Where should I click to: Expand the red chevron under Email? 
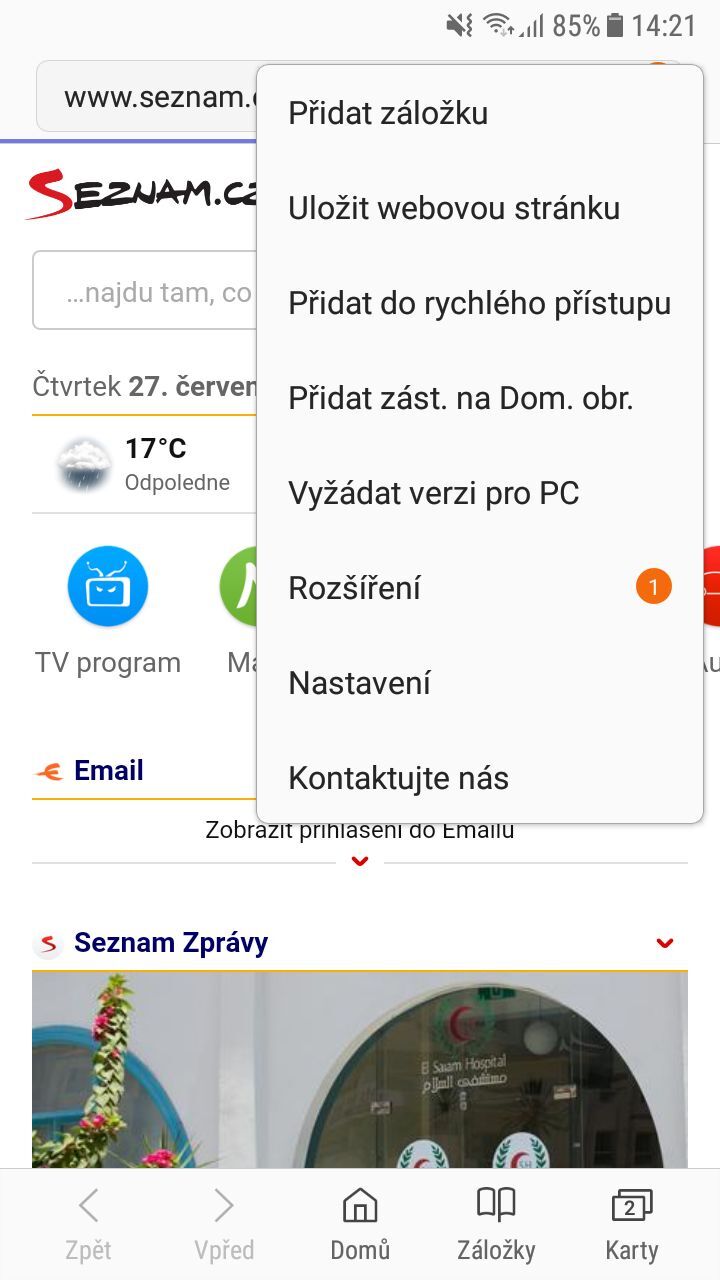click(359, 860)
